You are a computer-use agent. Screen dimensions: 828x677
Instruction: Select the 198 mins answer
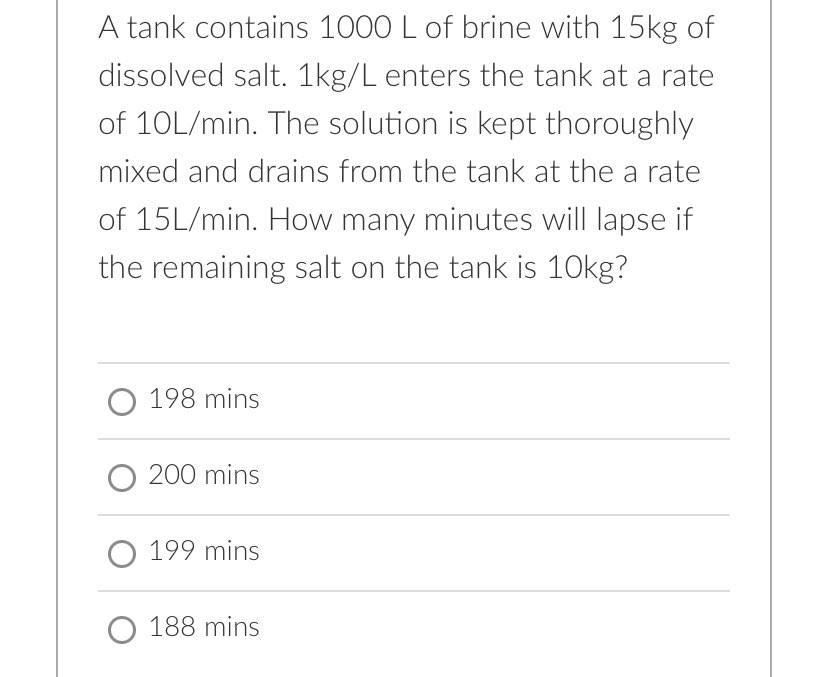[x=122, y=401]
